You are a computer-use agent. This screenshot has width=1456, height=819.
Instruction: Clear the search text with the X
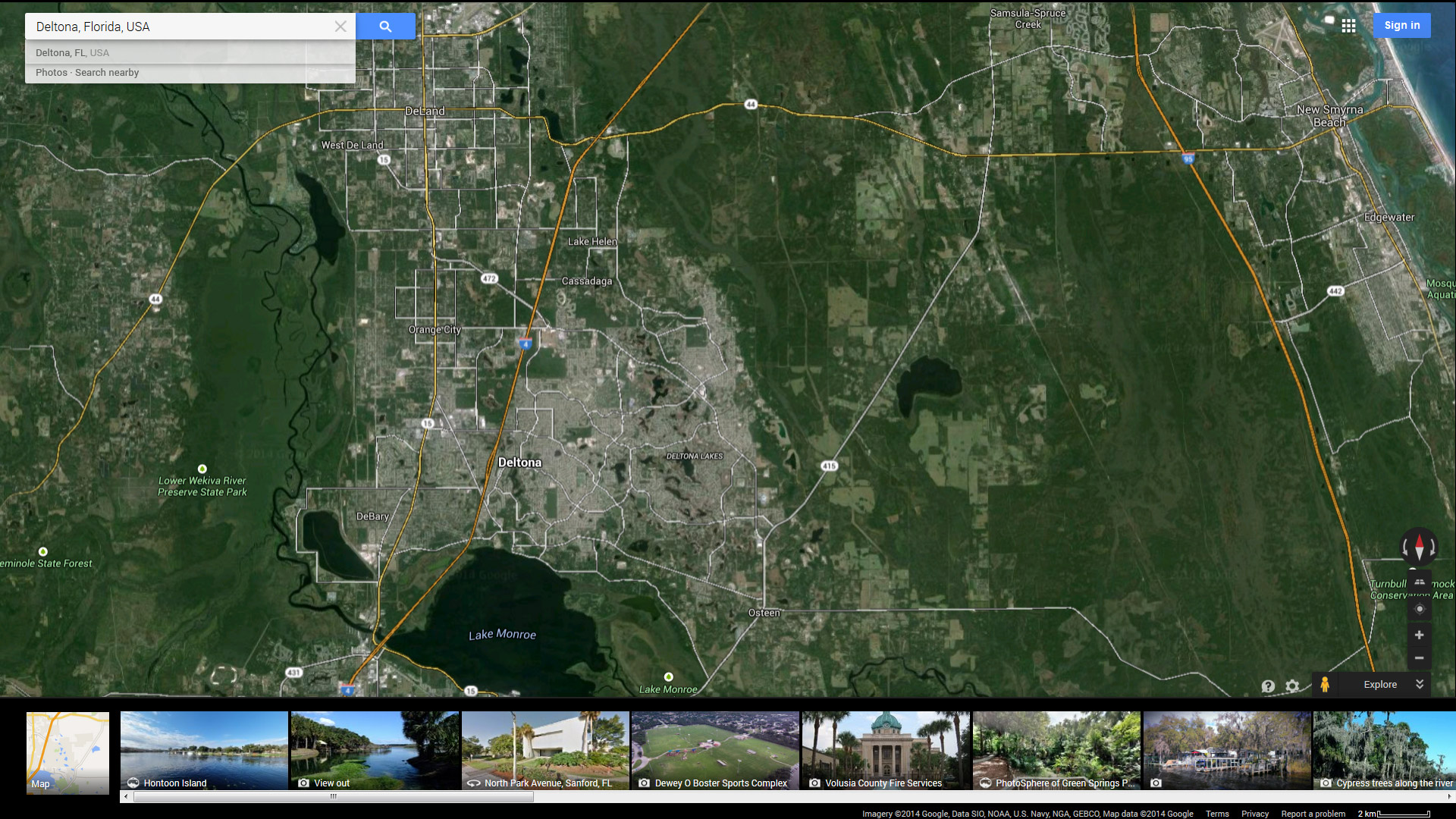340,27
